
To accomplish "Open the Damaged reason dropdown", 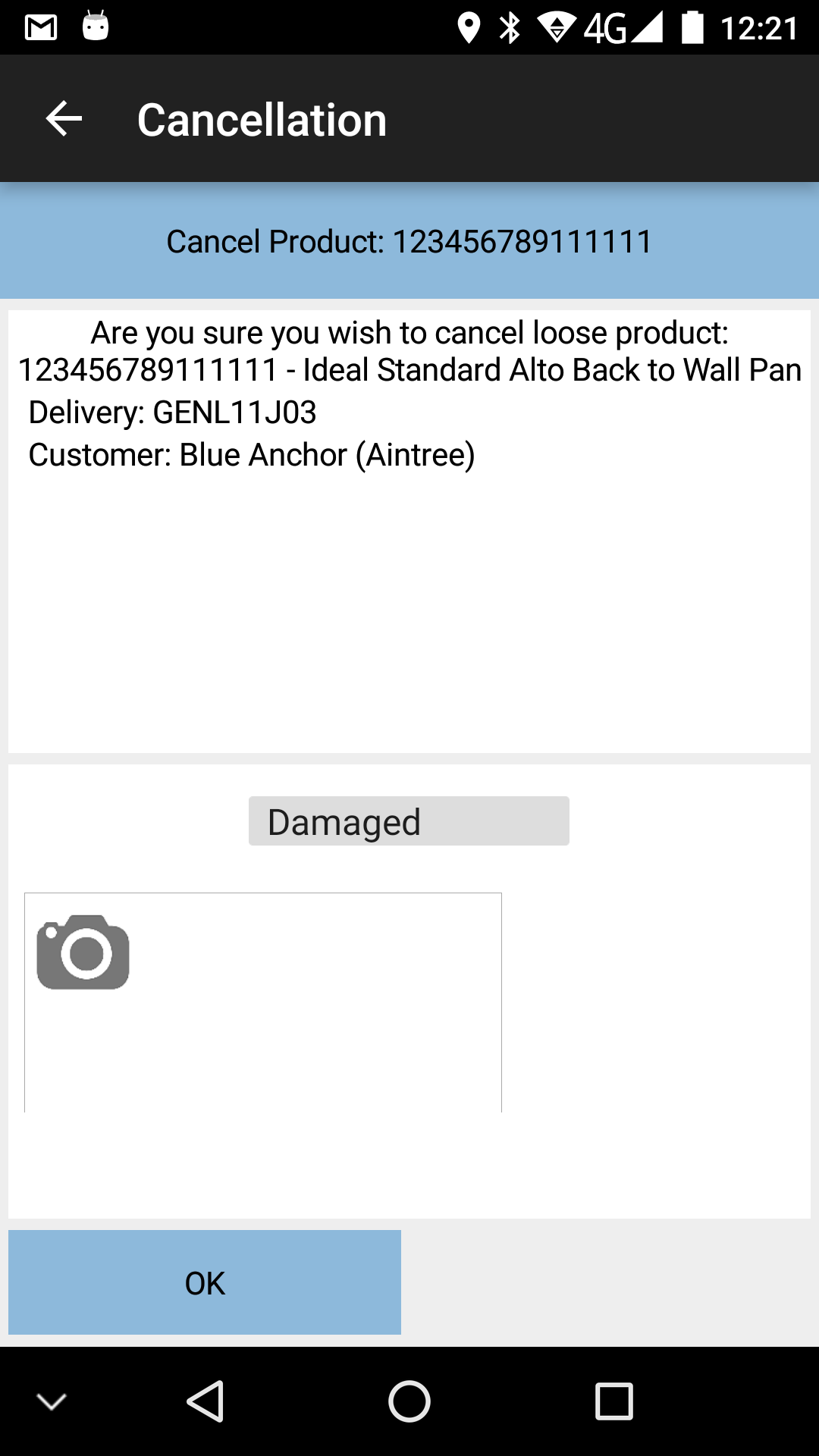I will [409, 821].
